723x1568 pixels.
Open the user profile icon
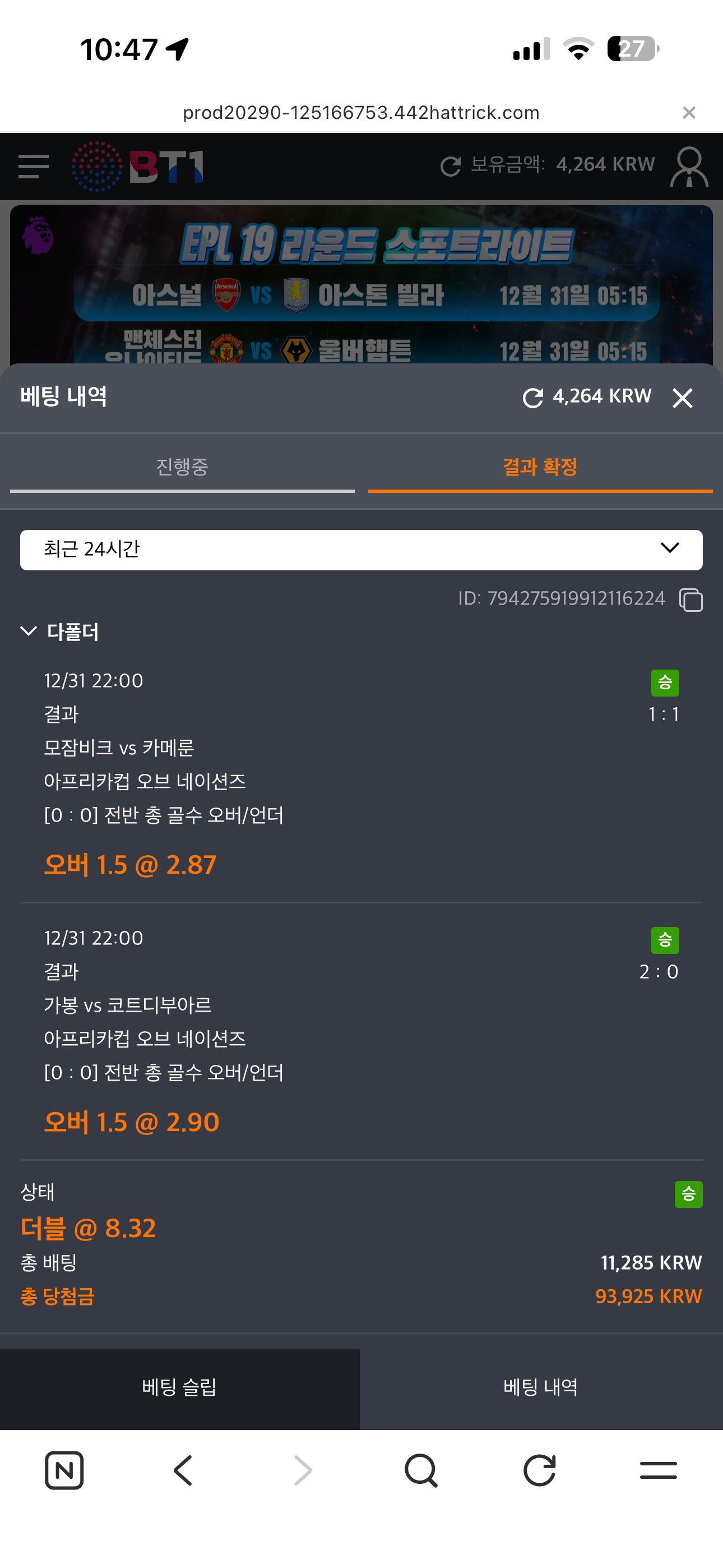(689, 166)
